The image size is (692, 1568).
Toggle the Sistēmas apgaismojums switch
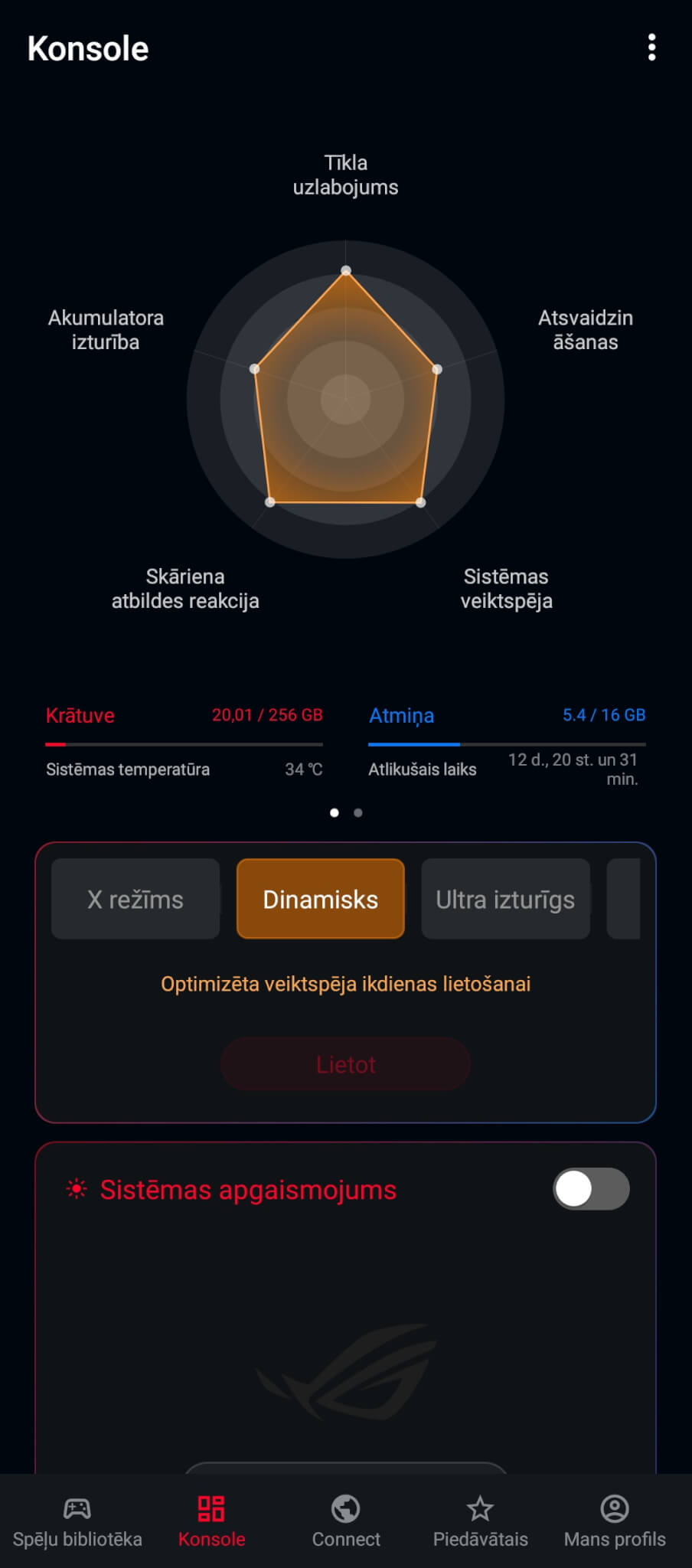coord(591,1189)
